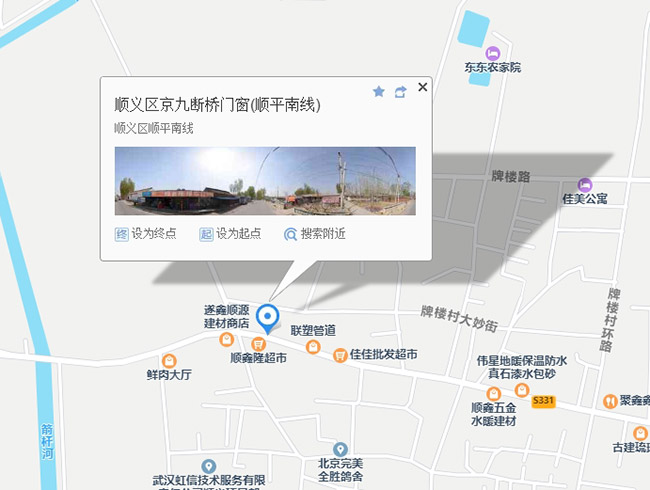Open the 东东农家院 map marker
This screenshot has width=650, height=490.
(x=491, y=53)
